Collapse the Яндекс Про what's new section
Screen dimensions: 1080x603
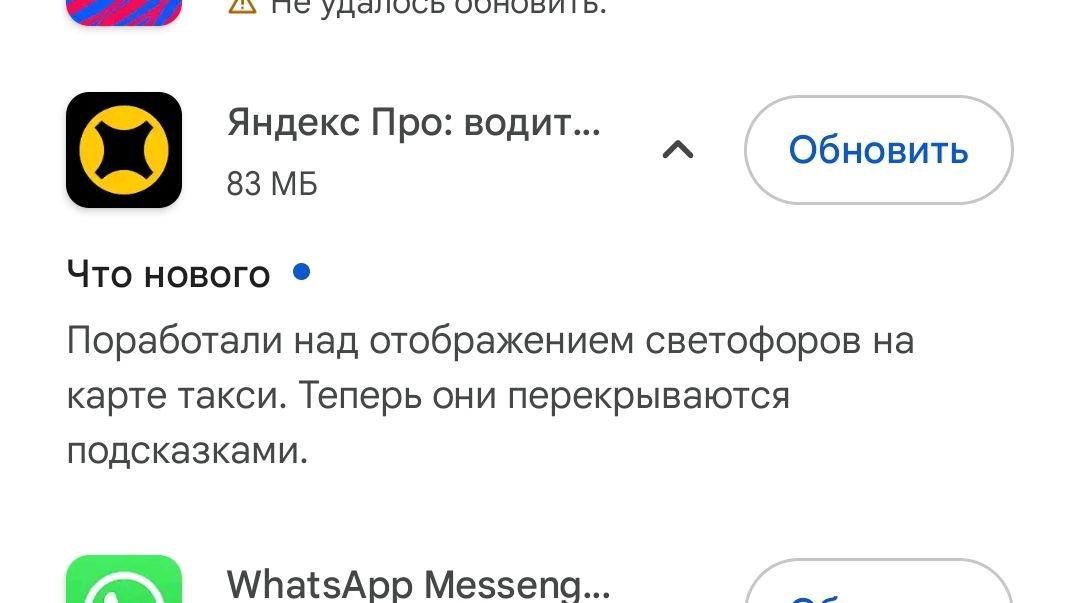(678, 150)
